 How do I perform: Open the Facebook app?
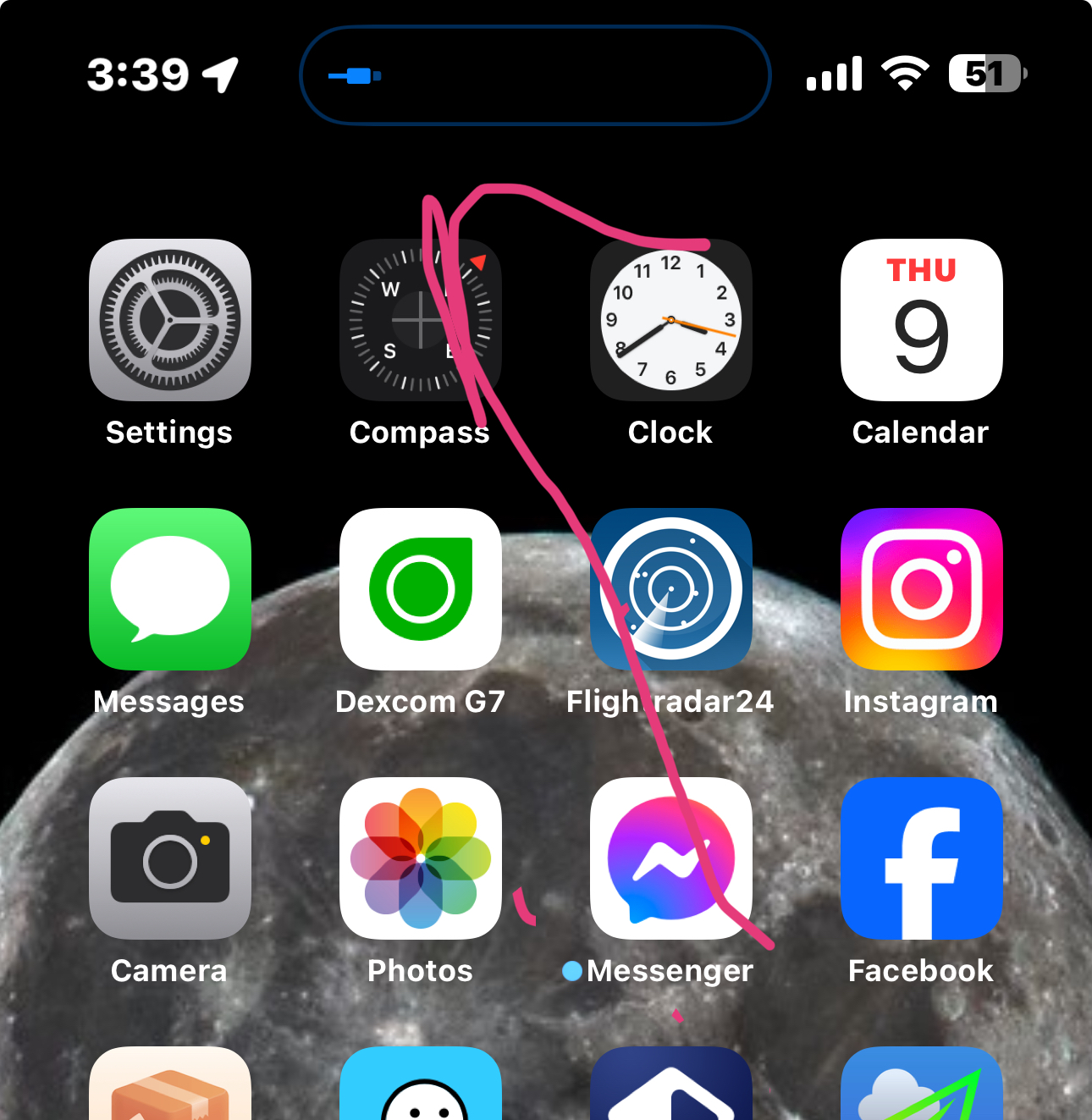[x=921, y=858]
